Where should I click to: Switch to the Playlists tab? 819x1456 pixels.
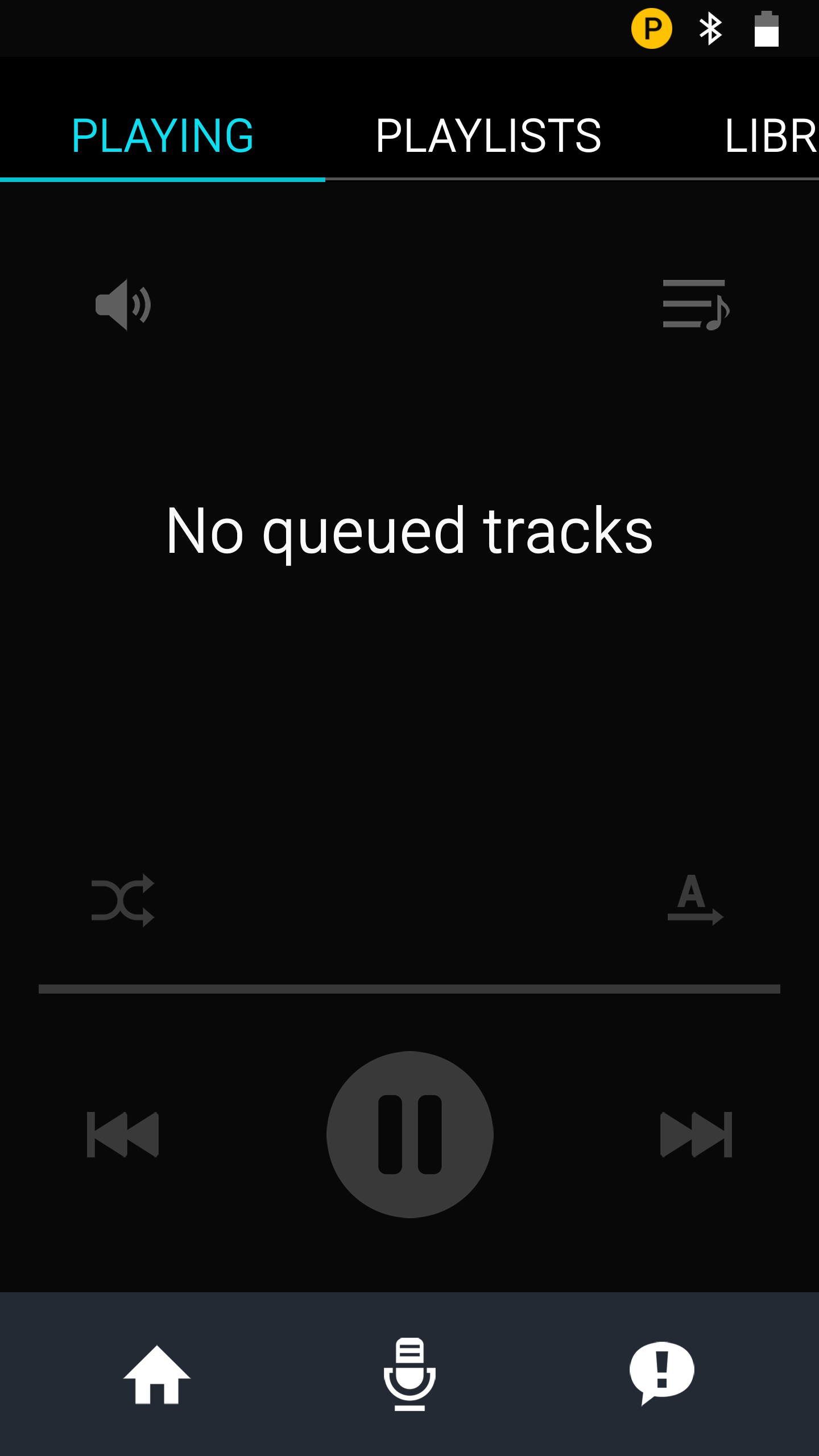point(488,136)
